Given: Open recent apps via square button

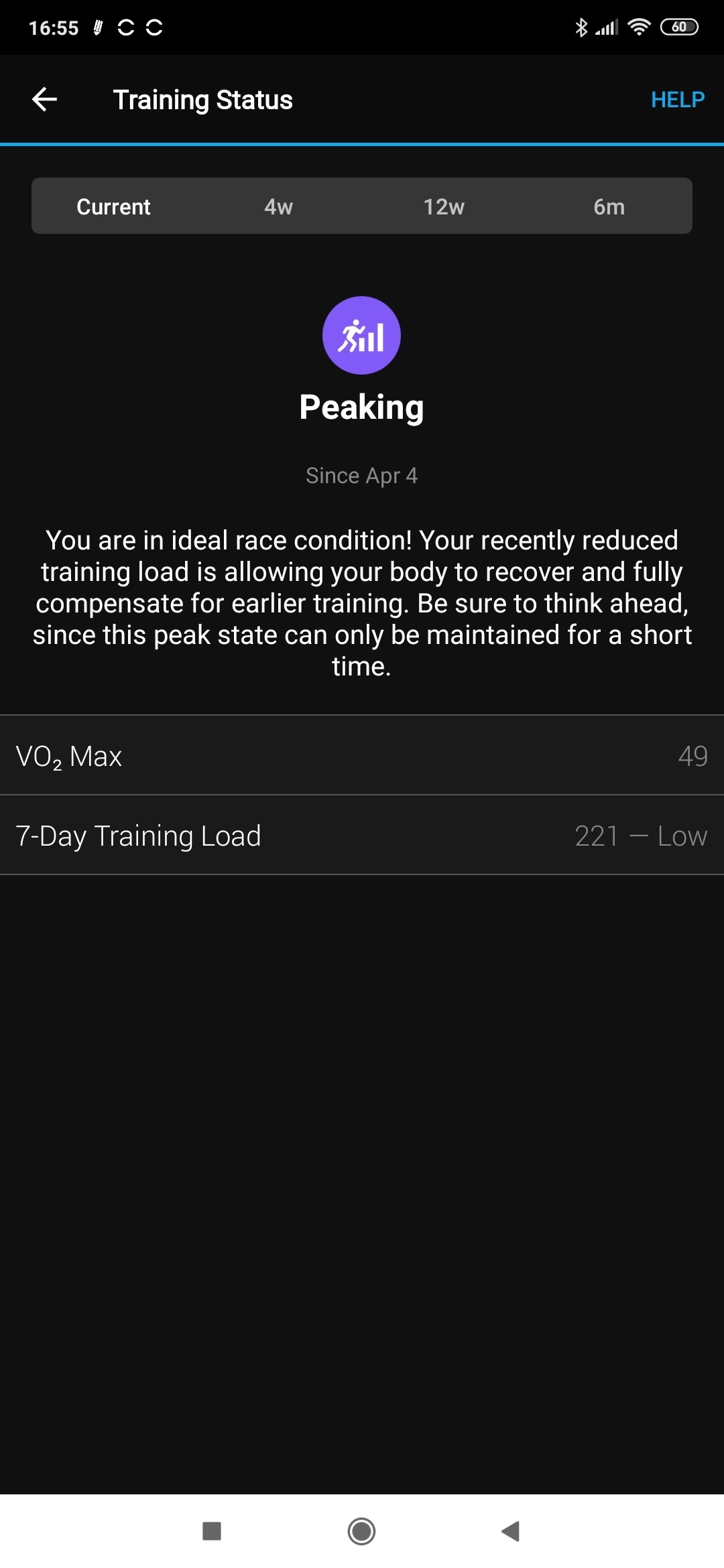Looking at the screenshot, I should (212, 1531).
